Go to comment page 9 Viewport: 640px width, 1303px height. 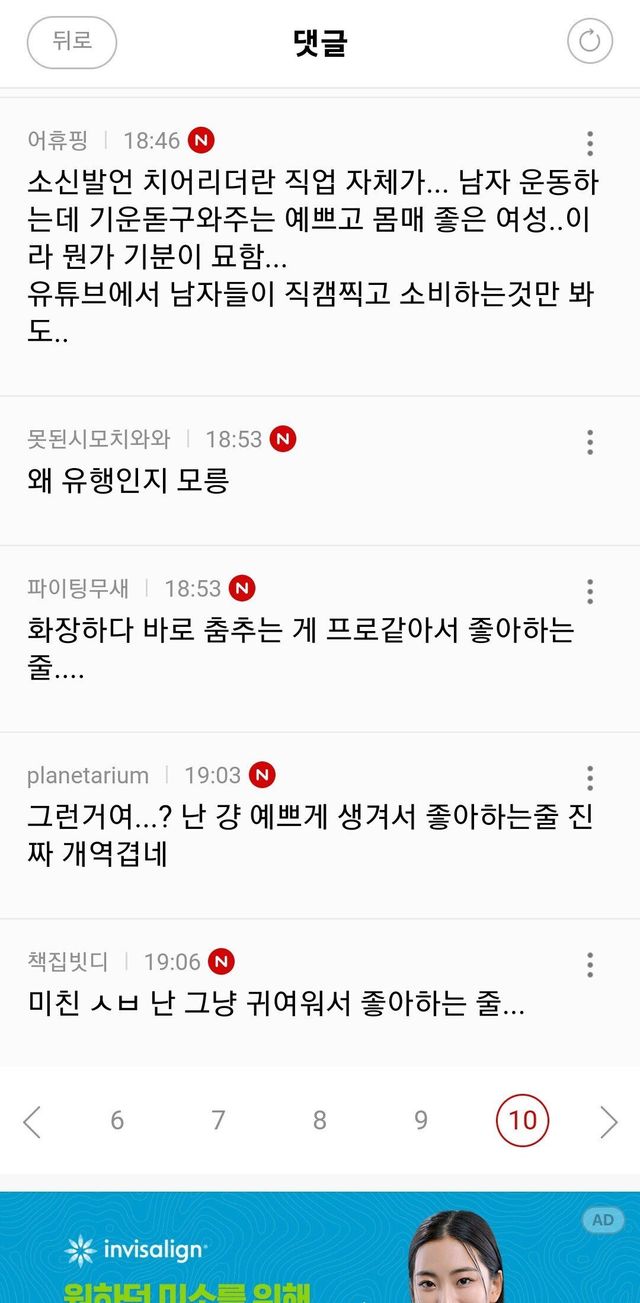(x=421, y=1121)
